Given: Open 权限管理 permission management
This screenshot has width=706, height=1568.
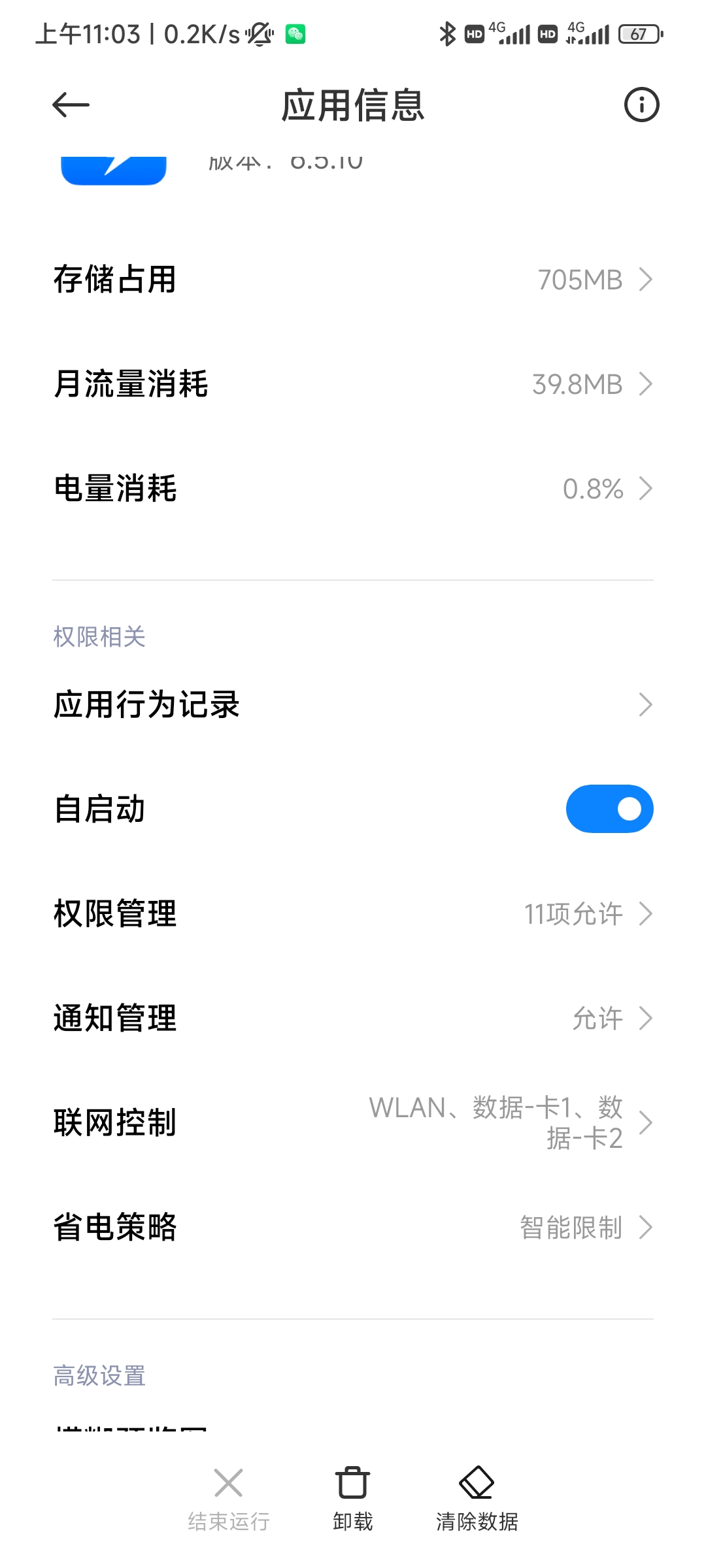Looking at the screenshot, I should 353,913.
